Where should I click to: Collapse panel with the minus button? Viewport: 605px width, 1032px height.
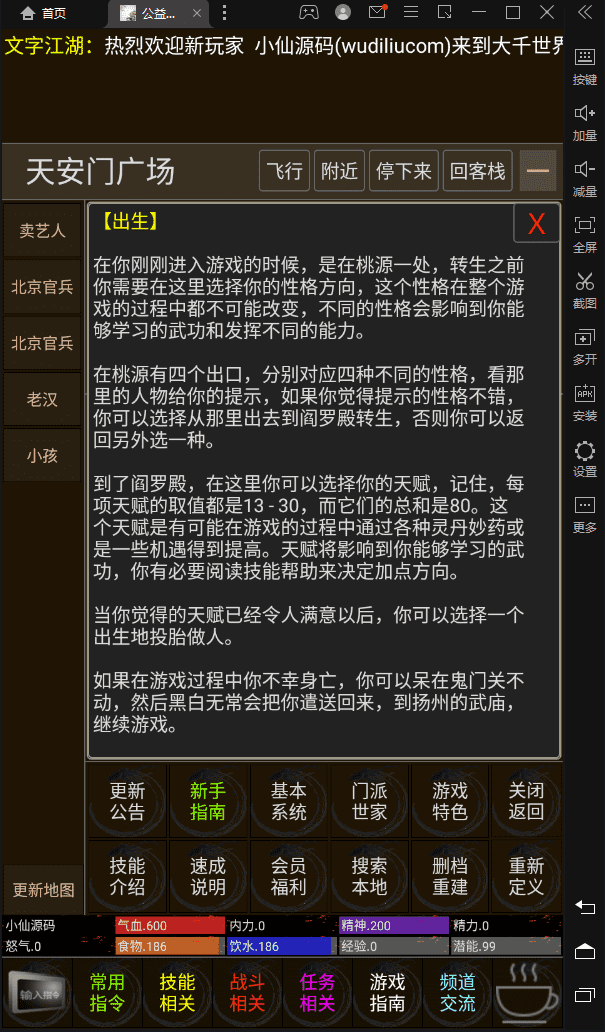[538, 171]
